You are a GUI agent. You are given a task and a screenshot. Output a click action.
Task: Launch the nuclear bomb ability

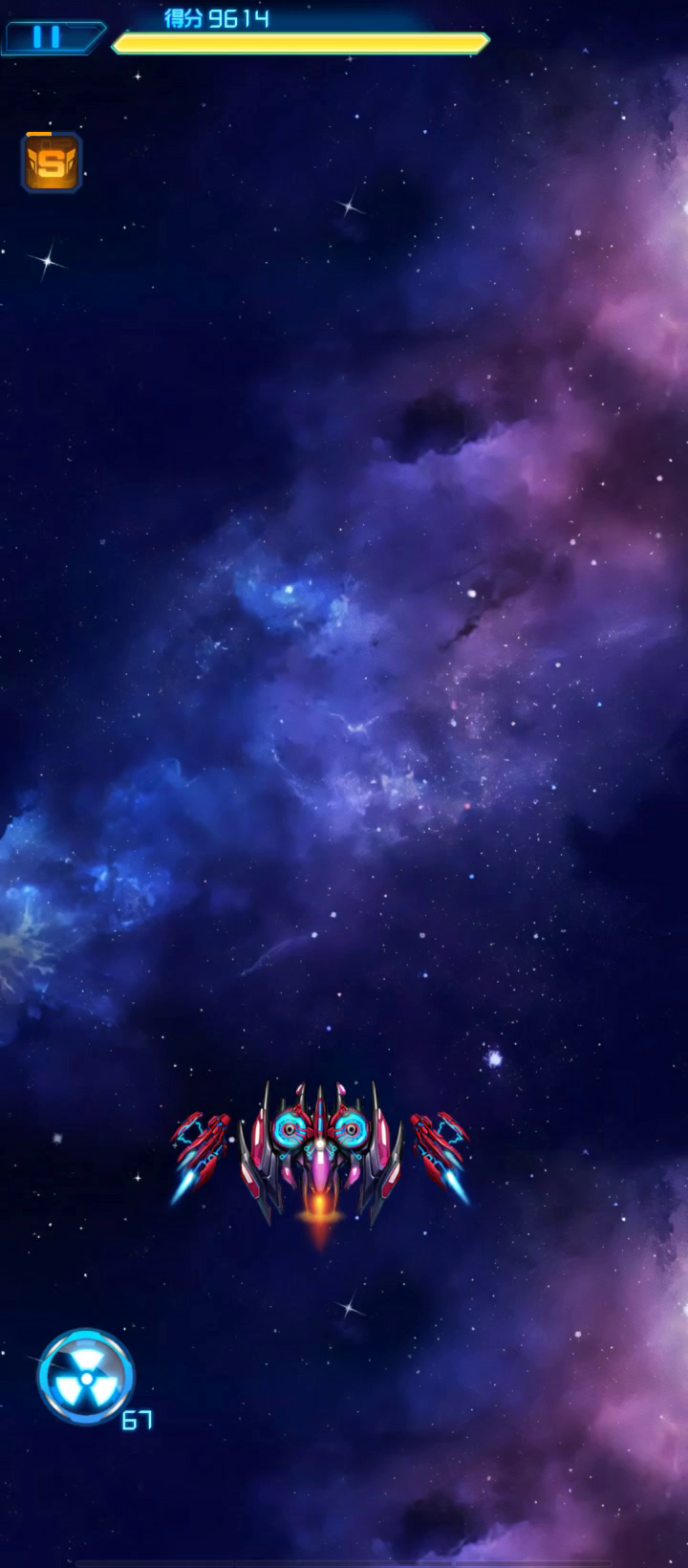pos(86,1377)
